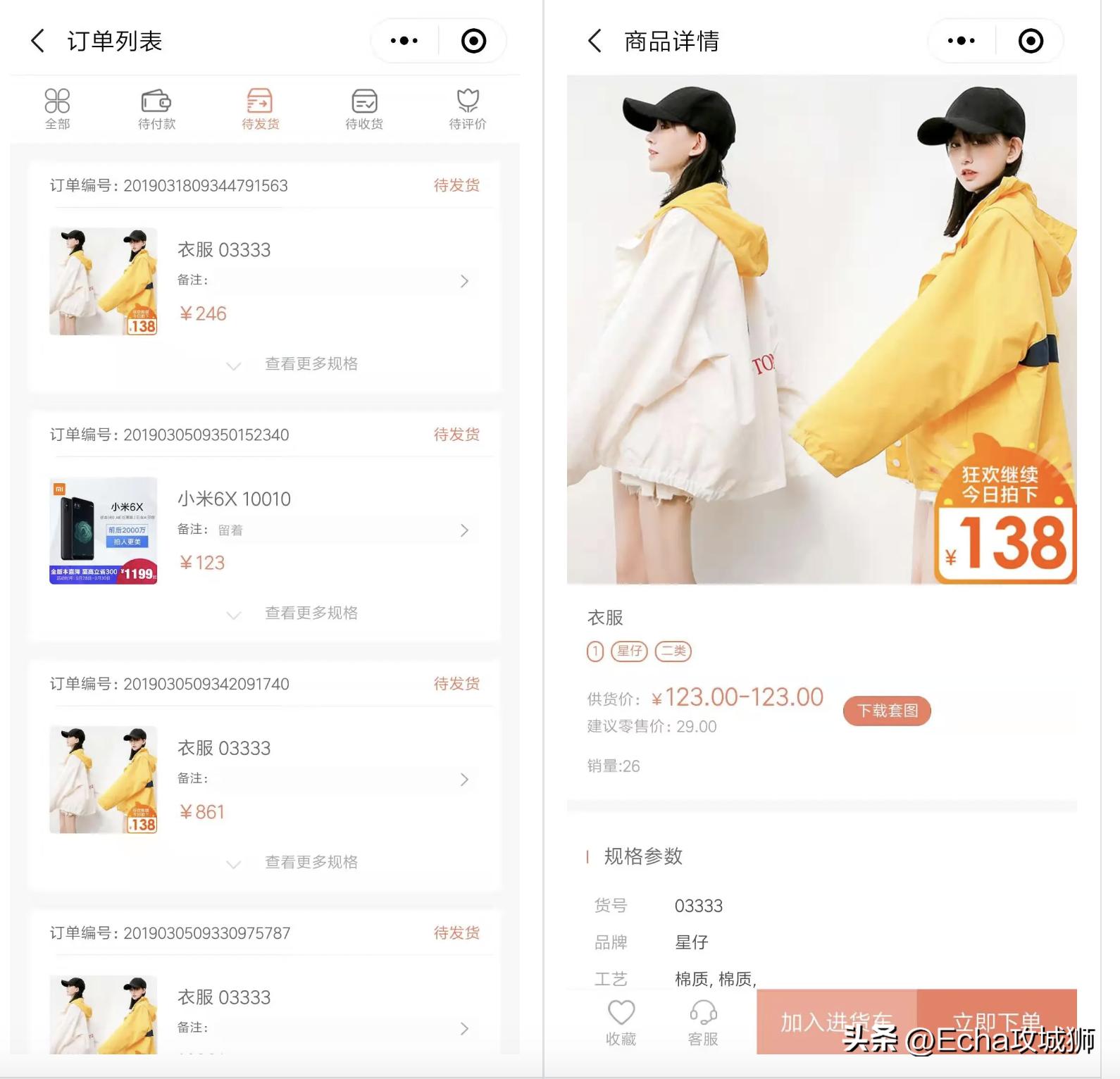Image resolution: width=1120 pixels, height=1079 pixels.
Task: Open the mini program menu on 订单列表
Action: [404, 41]
